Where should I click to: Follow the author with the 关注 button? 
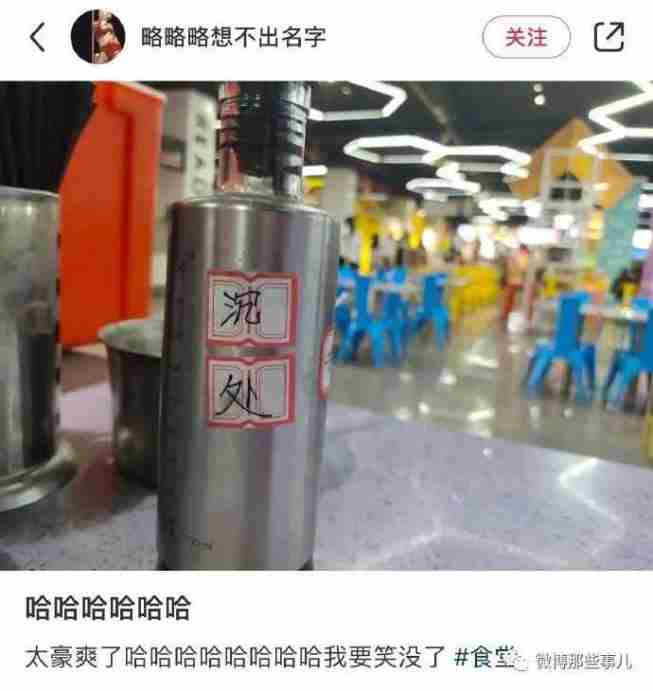pyautogui.click(x=526, y=38)
